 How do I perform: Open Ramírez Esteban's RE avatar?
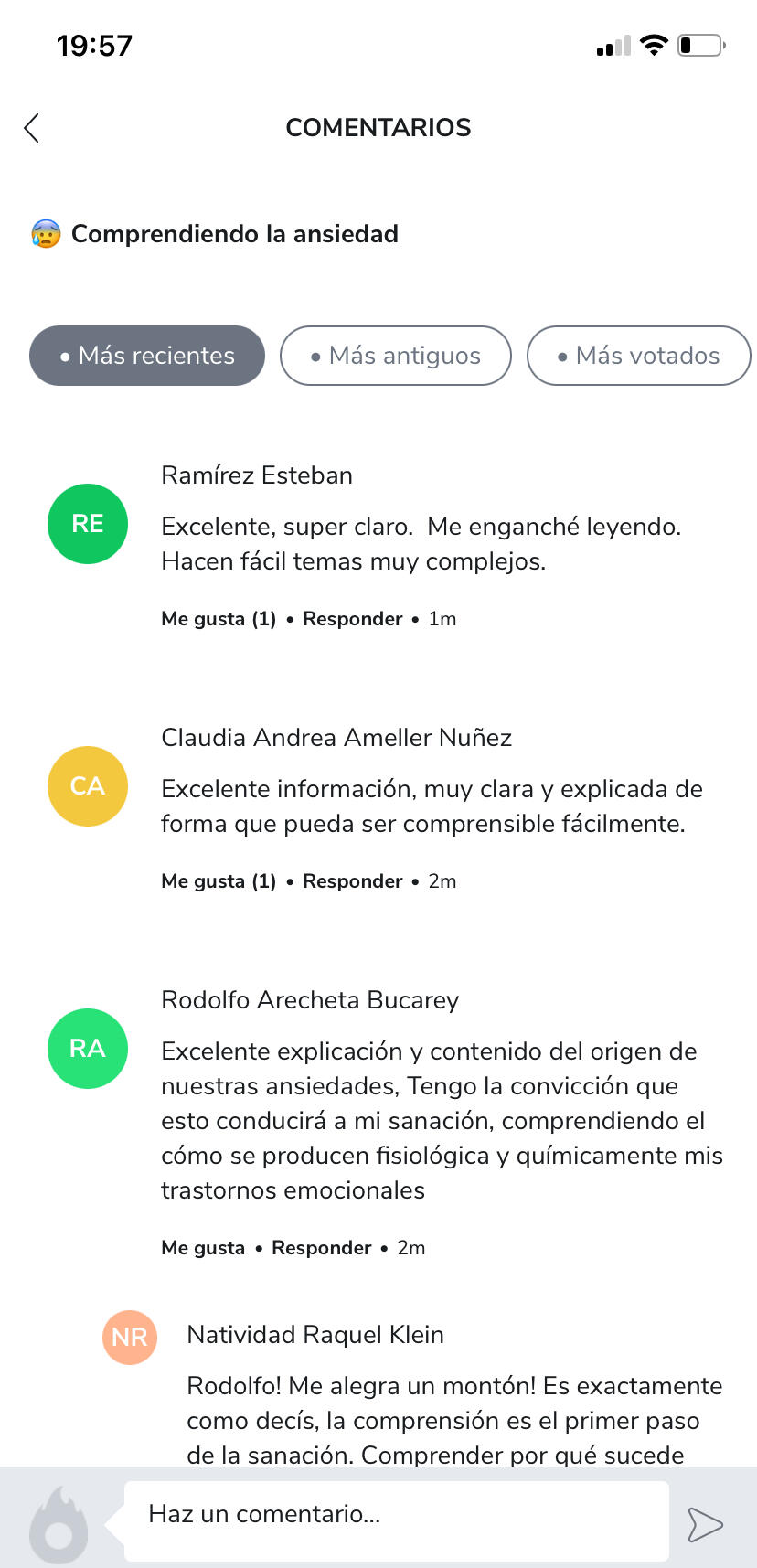(x=88, y=524)
